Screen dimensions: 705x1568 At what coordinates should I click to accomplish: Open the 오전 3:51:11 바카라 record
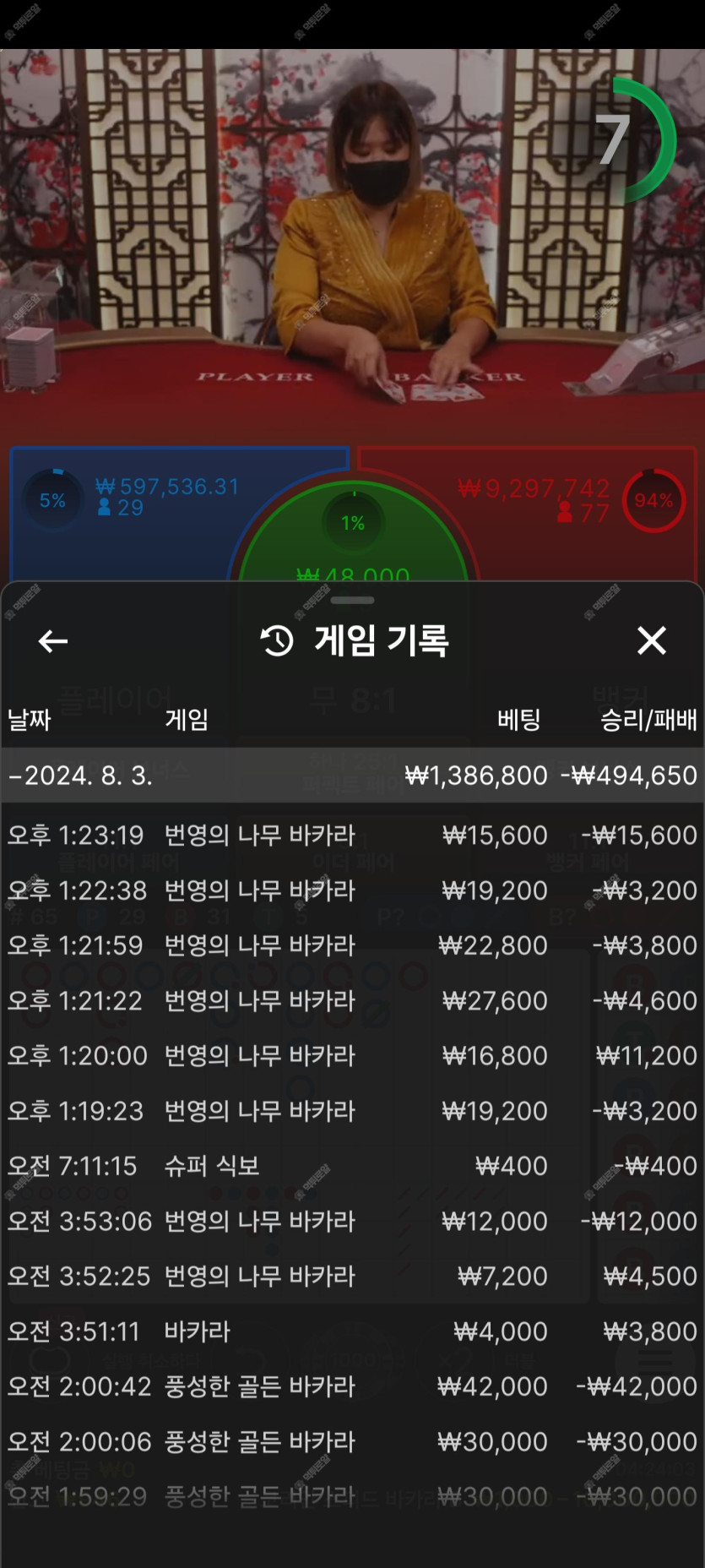(x=352, y=1331)
